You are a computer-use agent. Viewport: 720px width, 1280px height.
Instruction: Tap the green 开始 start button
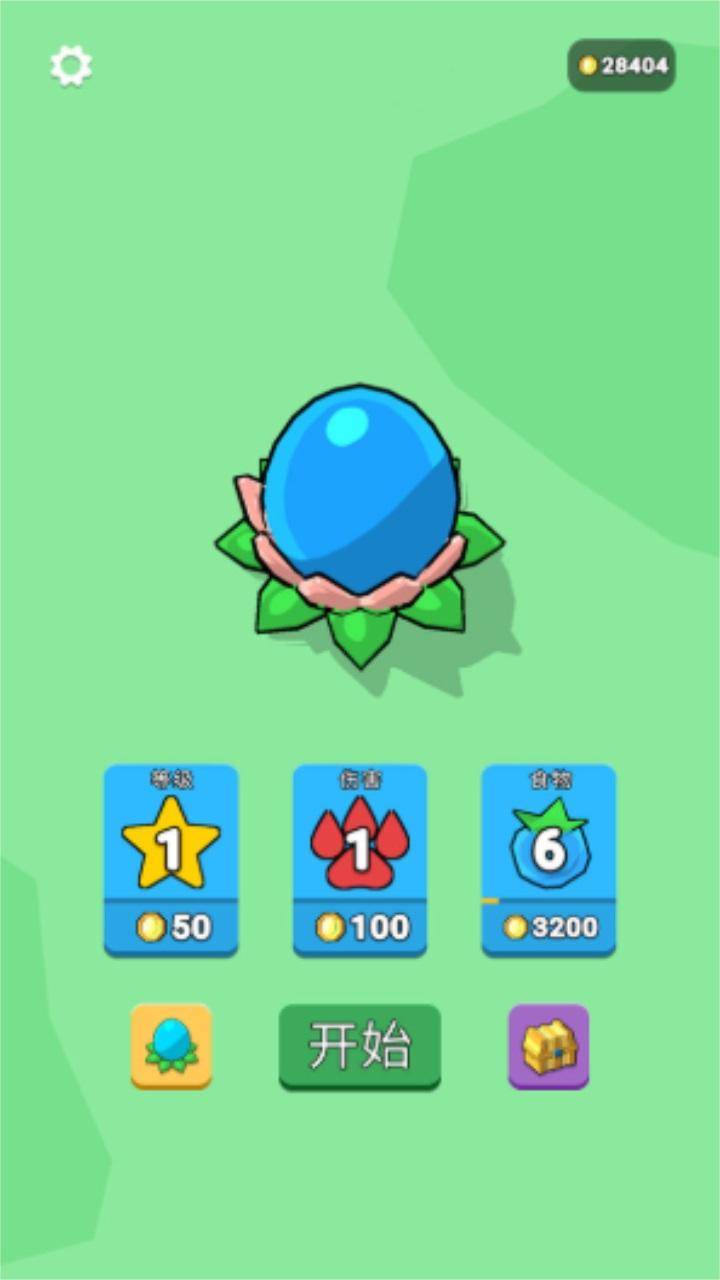pos(359,1046)
